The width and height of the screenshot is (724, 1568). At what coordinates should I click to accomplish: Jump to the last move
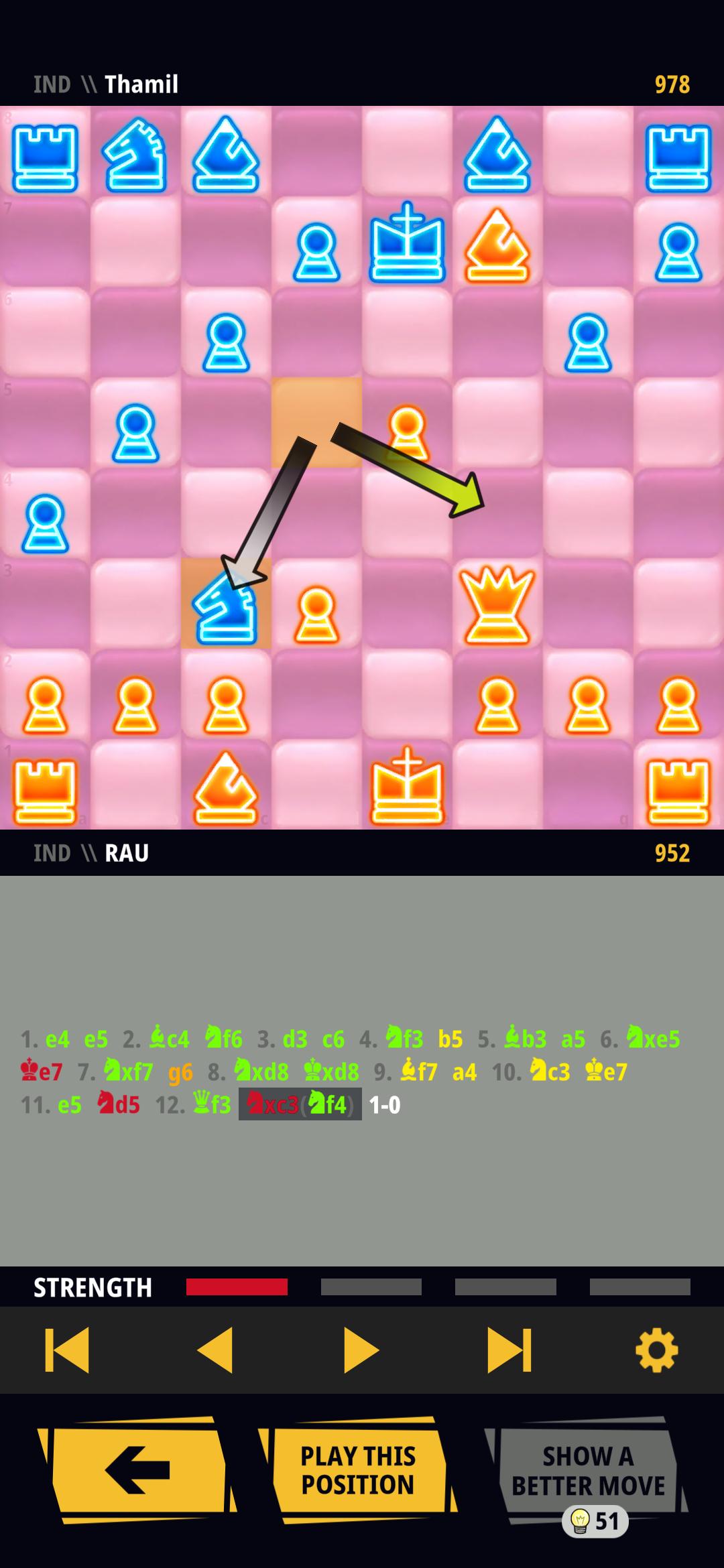509,1350
